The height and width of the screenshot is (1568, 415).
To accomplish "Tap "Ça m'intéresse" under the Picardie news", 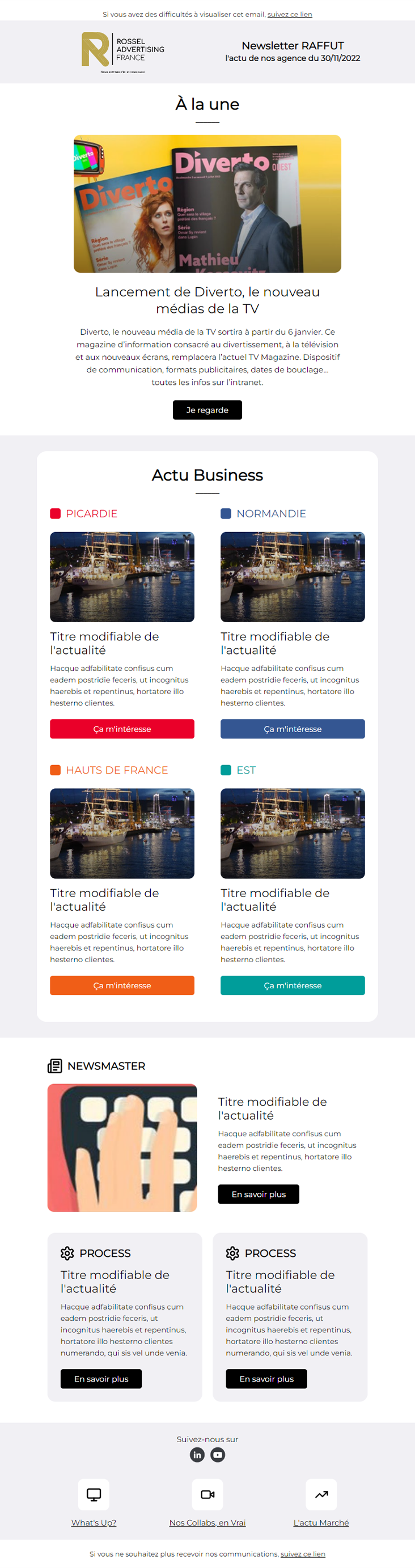I will click(x=122, y=729).
